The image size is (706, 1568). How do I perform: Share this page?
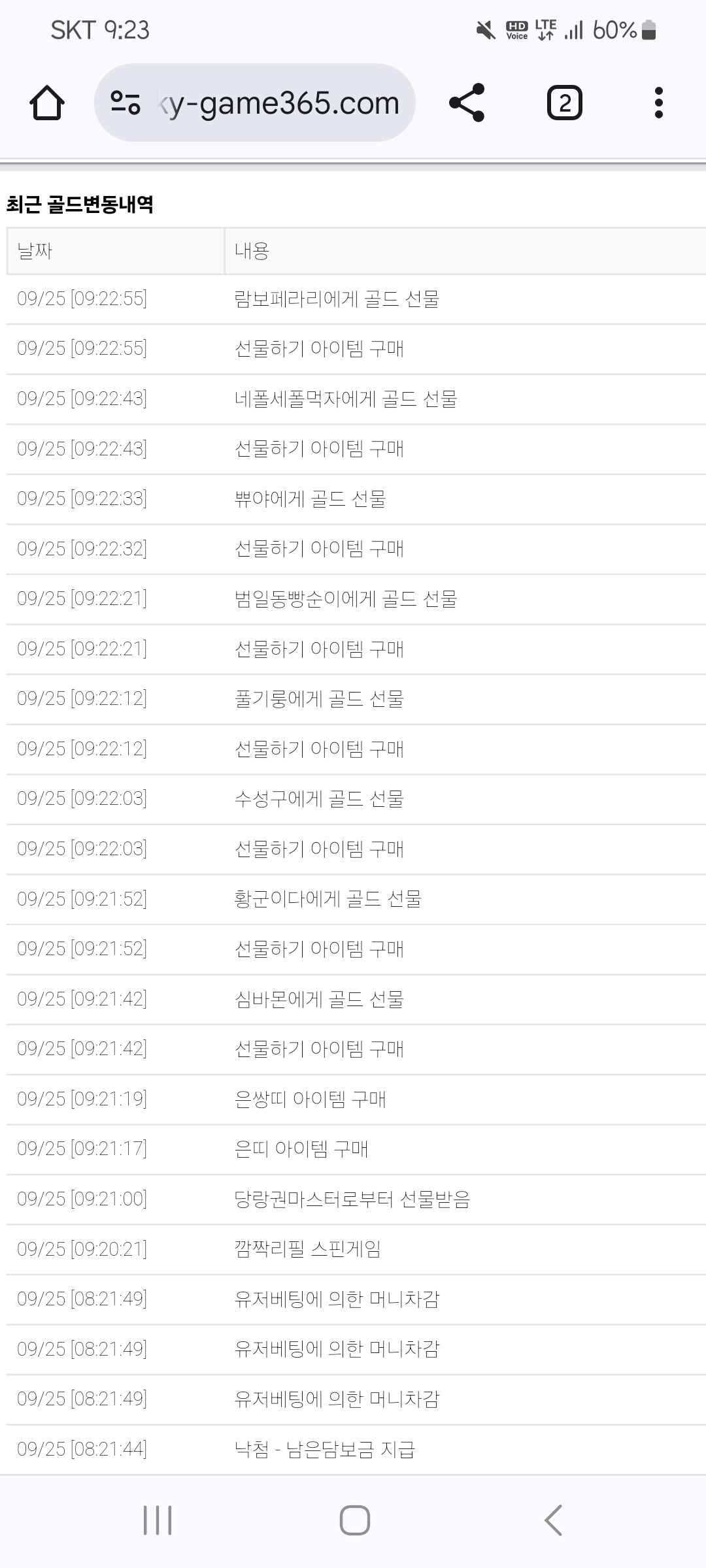tap(467, 103)
